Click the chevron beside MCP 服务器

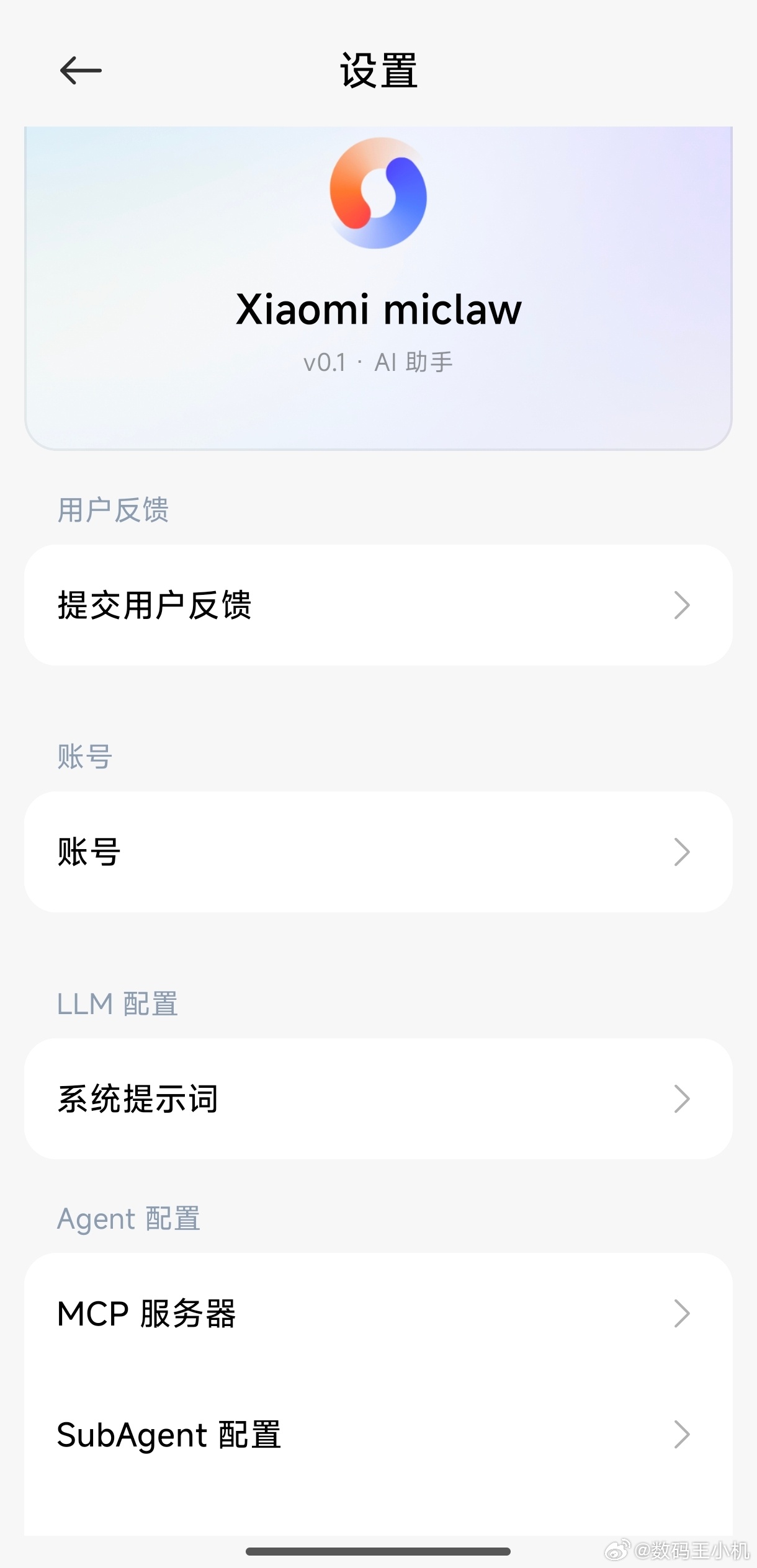(x=683, y=1312)
